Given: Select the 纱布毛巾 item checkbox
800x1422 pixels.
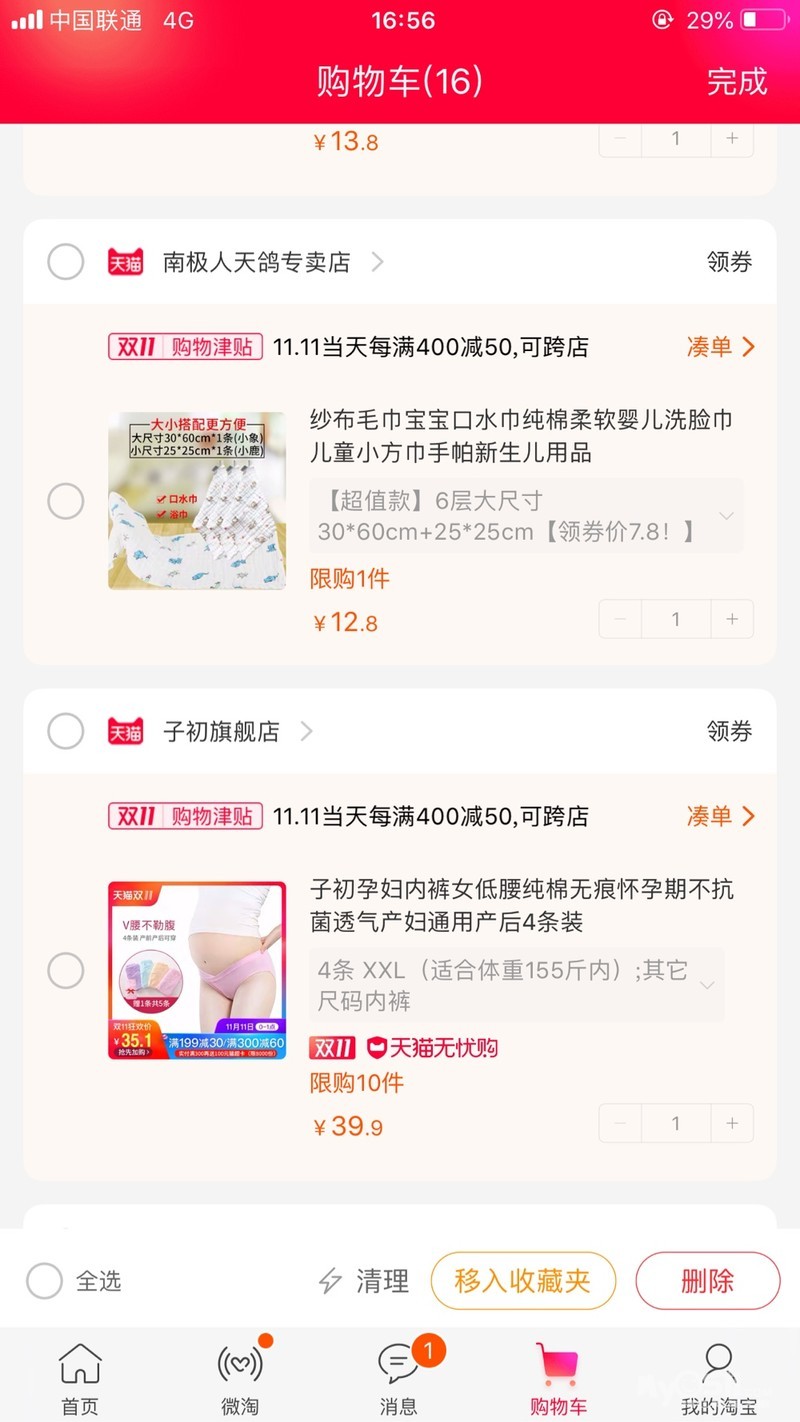Looking at the screenshot, I should click(x=66, y=501).
